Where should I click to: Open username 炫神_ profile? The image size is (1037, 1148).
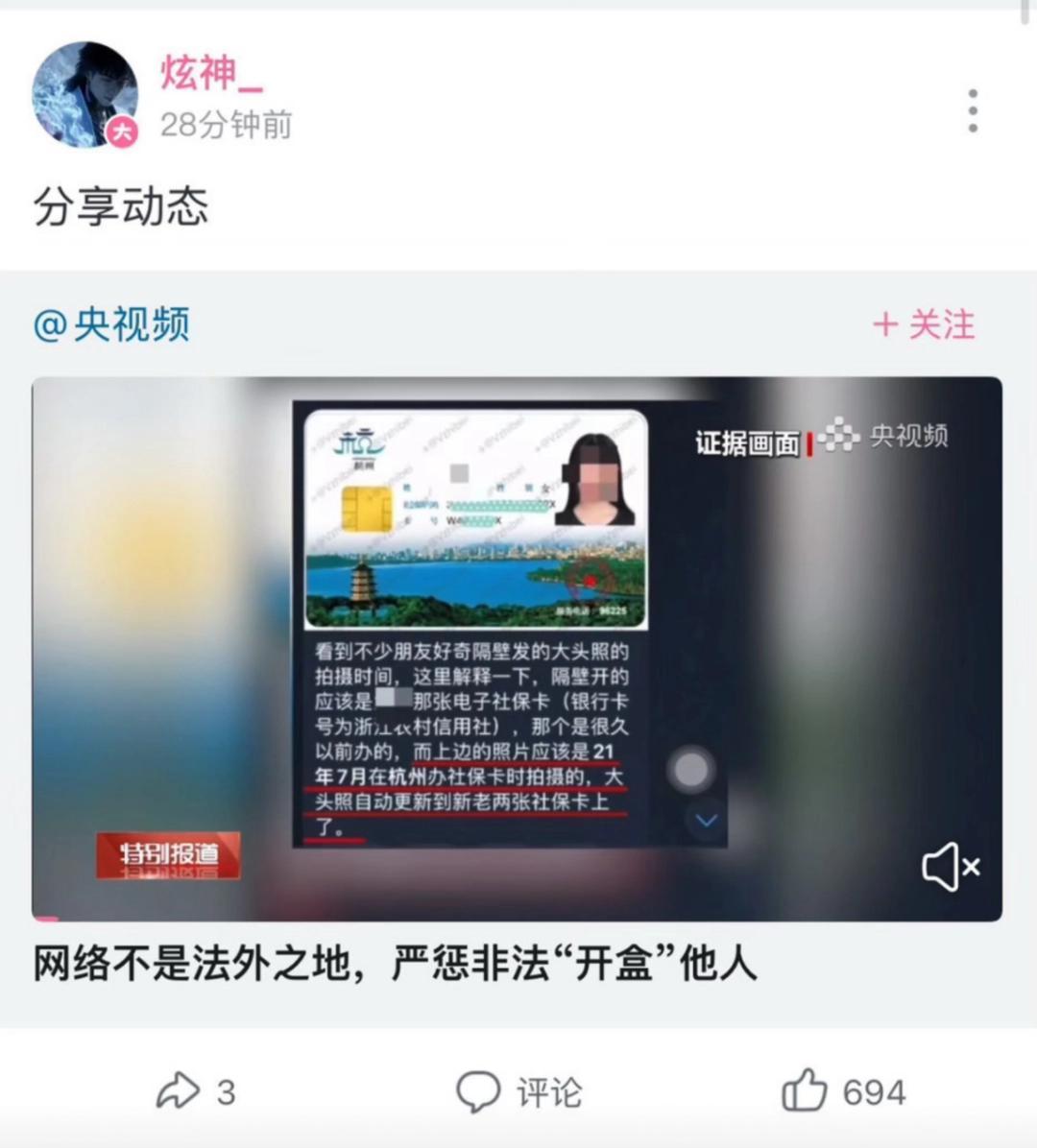[211, 73]
